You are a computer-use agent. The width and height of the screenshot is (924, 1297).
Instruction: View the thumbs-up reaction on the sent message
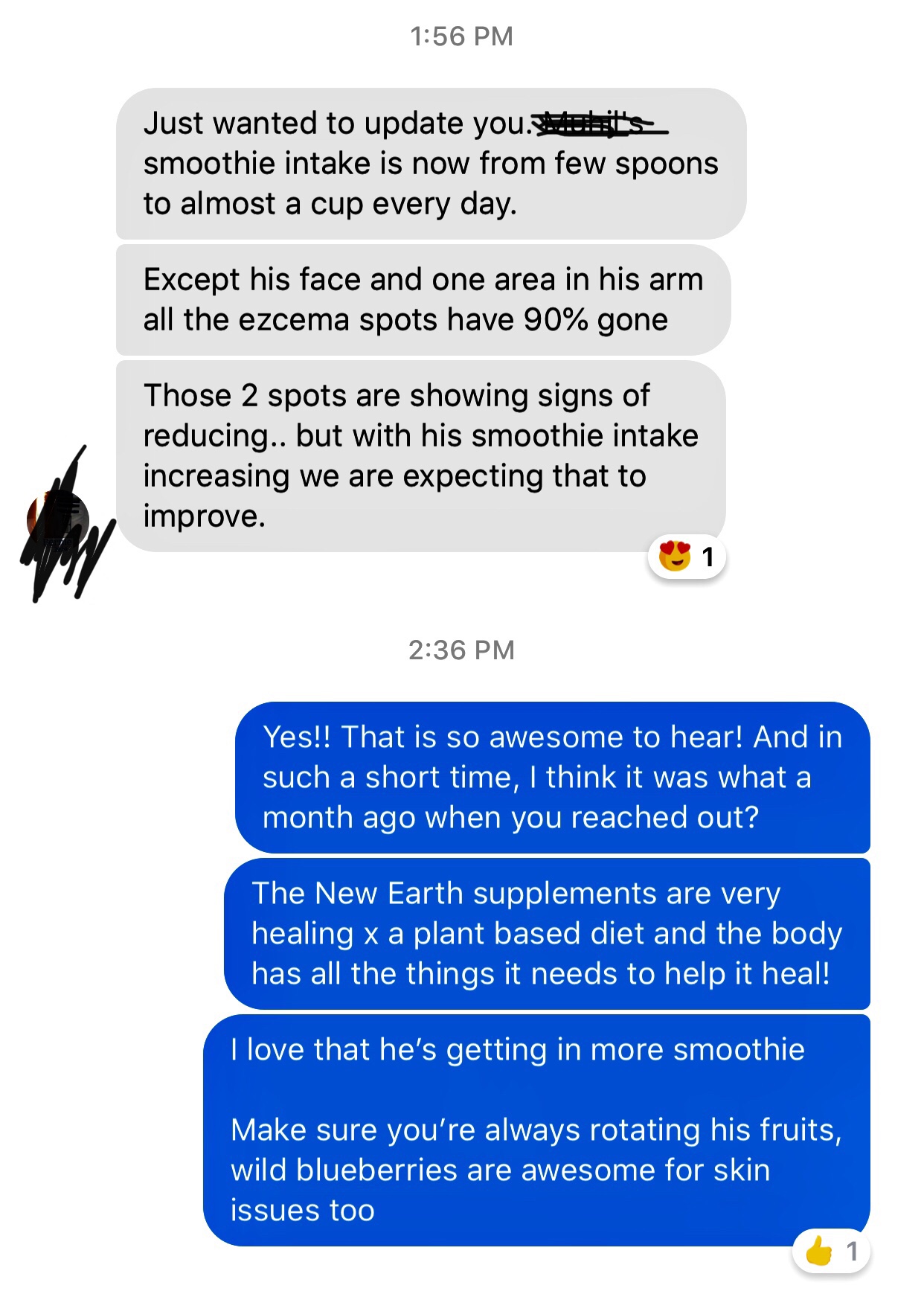pos(831,1252)
